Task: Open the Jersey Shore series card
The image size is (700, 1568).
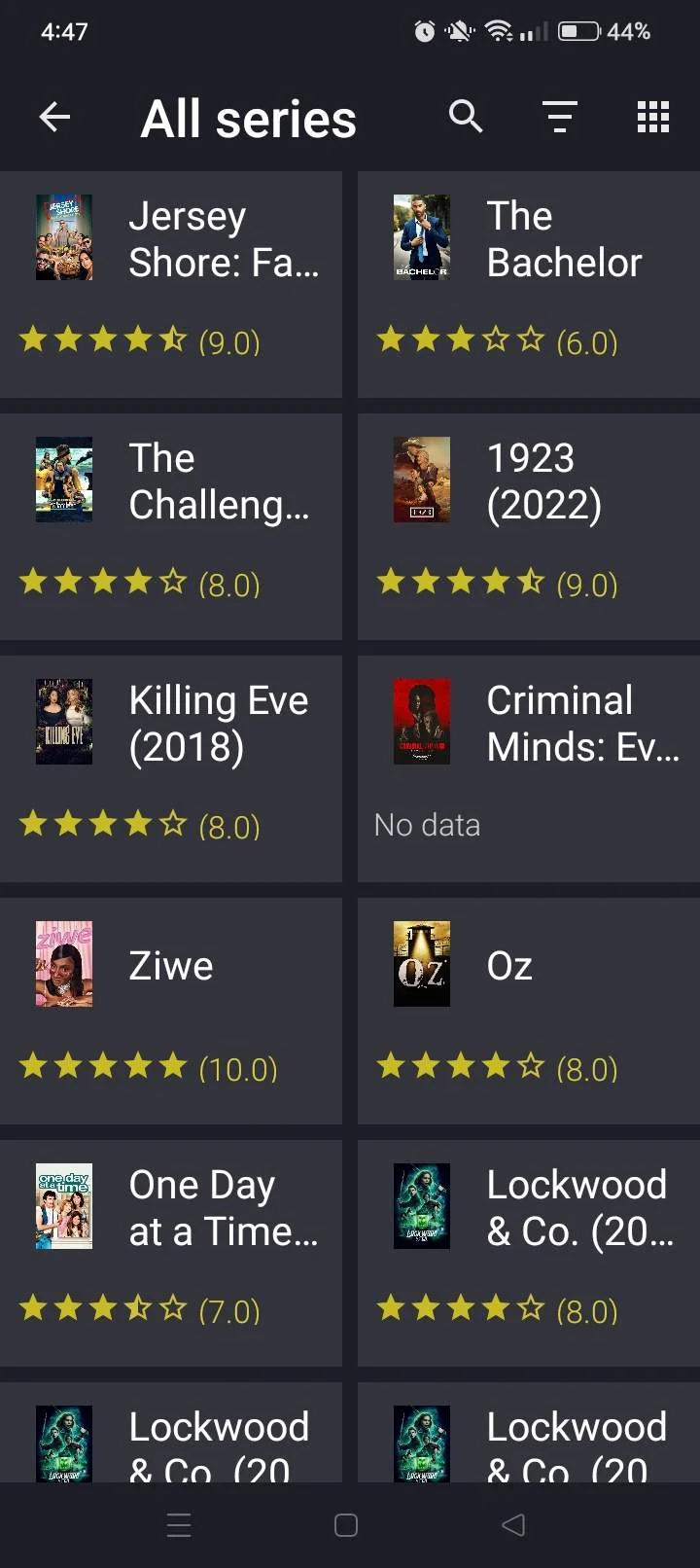Action: (x=171, y=284)
